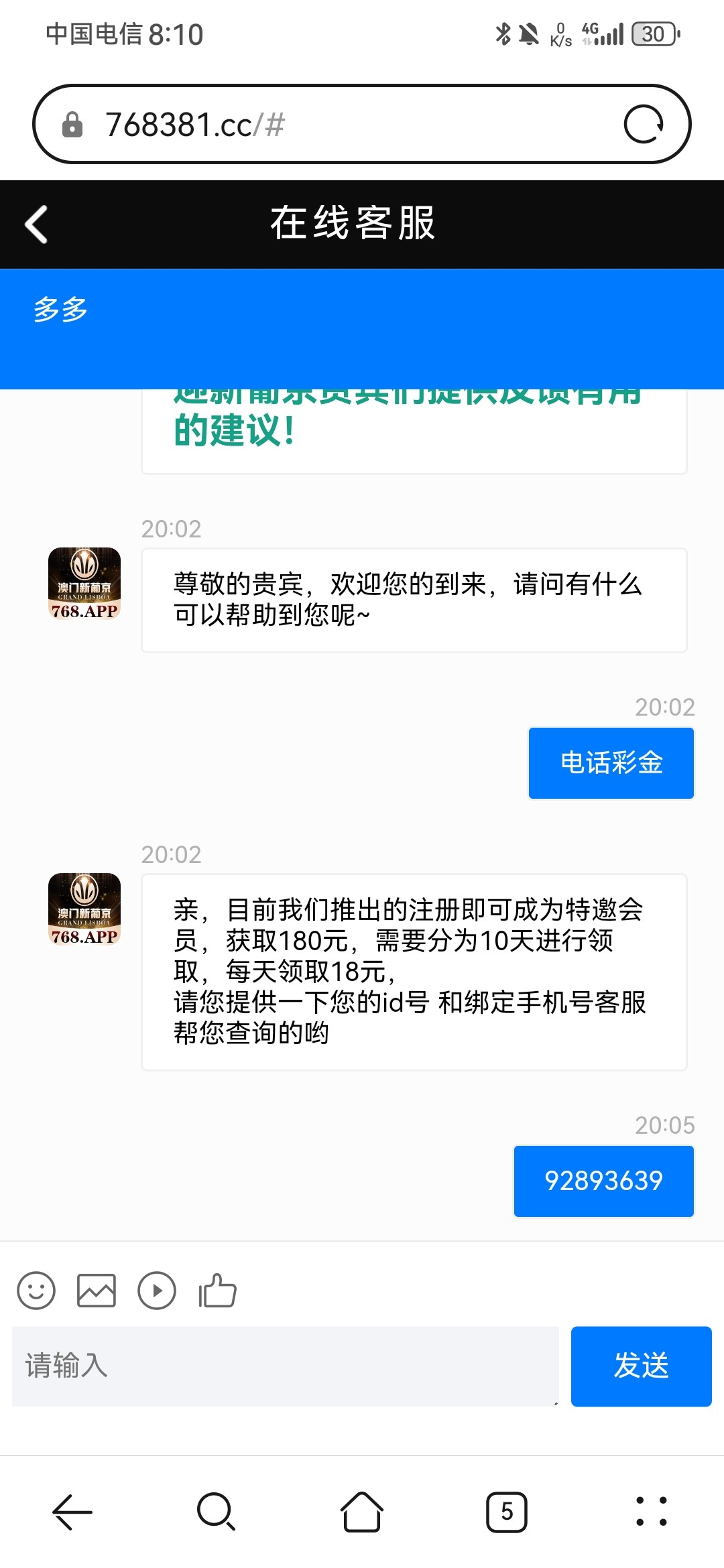This screenshot has width=724, height=1568.
Task: Open the emoji picker
Action: (36, 1291)
